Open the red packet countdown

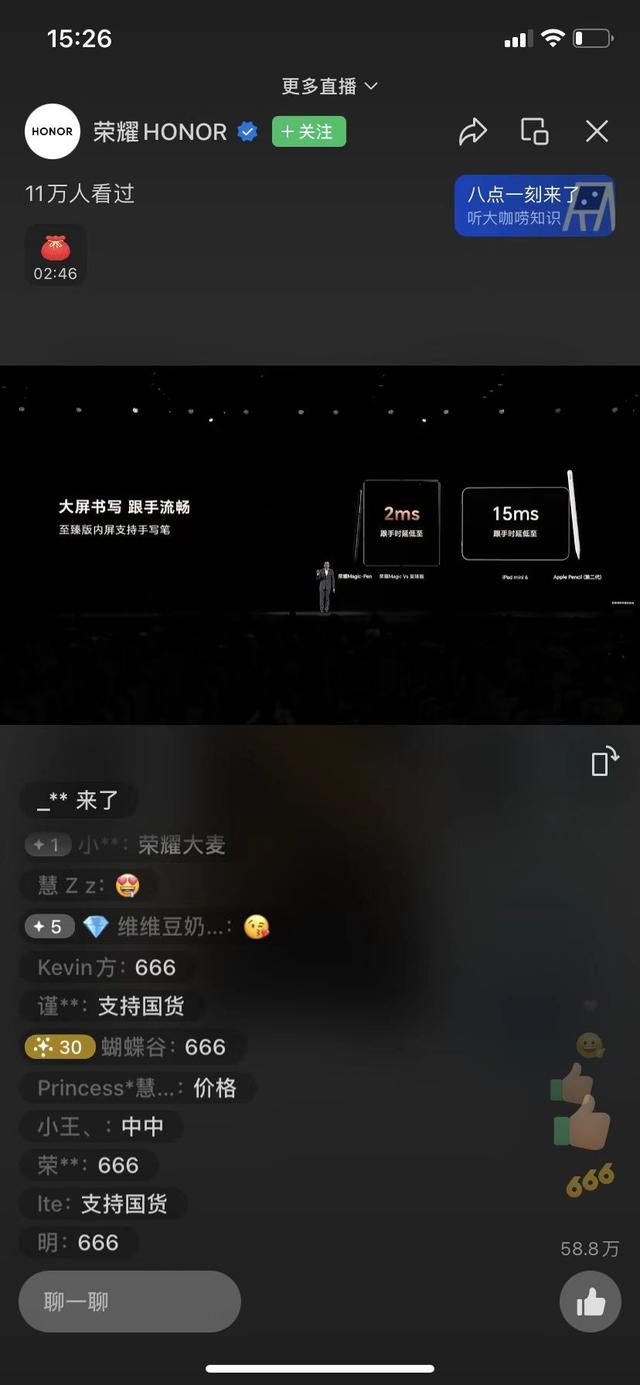55,255
